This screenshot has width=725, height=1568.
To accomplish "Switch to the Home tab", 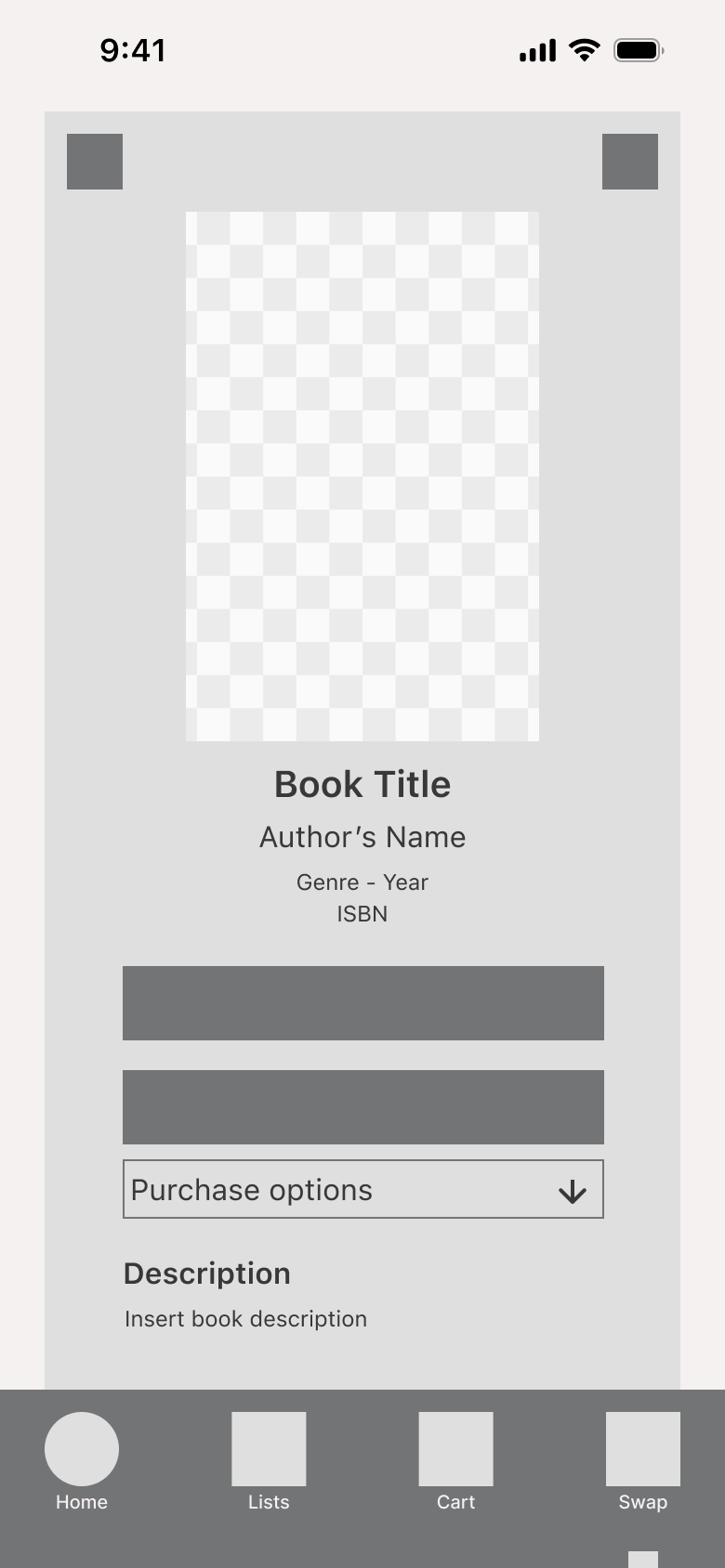I will [x=82, y=1460].
